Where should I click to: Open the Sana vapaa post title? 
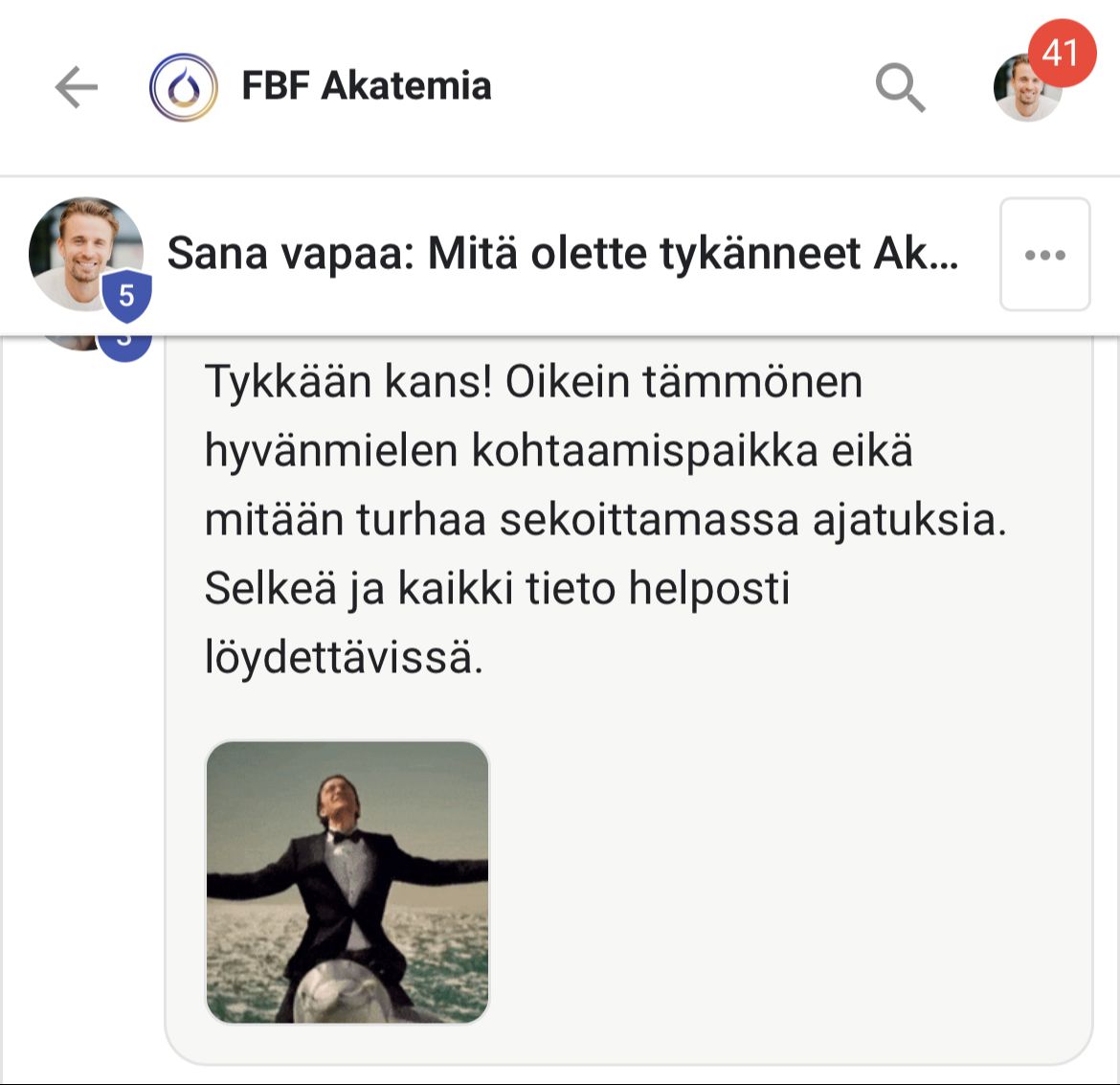(x=562, y=254)
